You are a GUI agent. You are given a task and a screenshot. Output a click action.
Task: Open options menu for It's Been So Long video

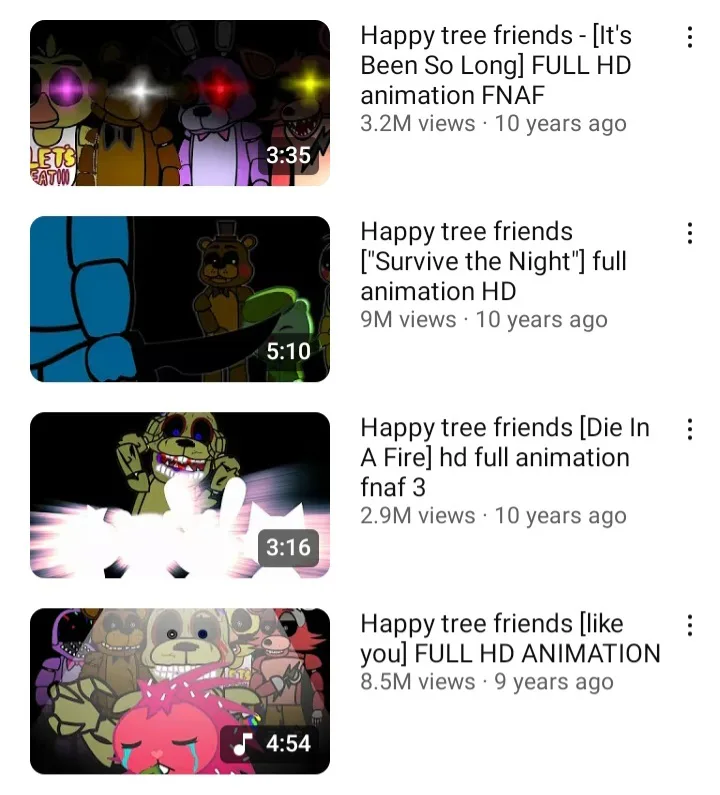click(689, 38)
